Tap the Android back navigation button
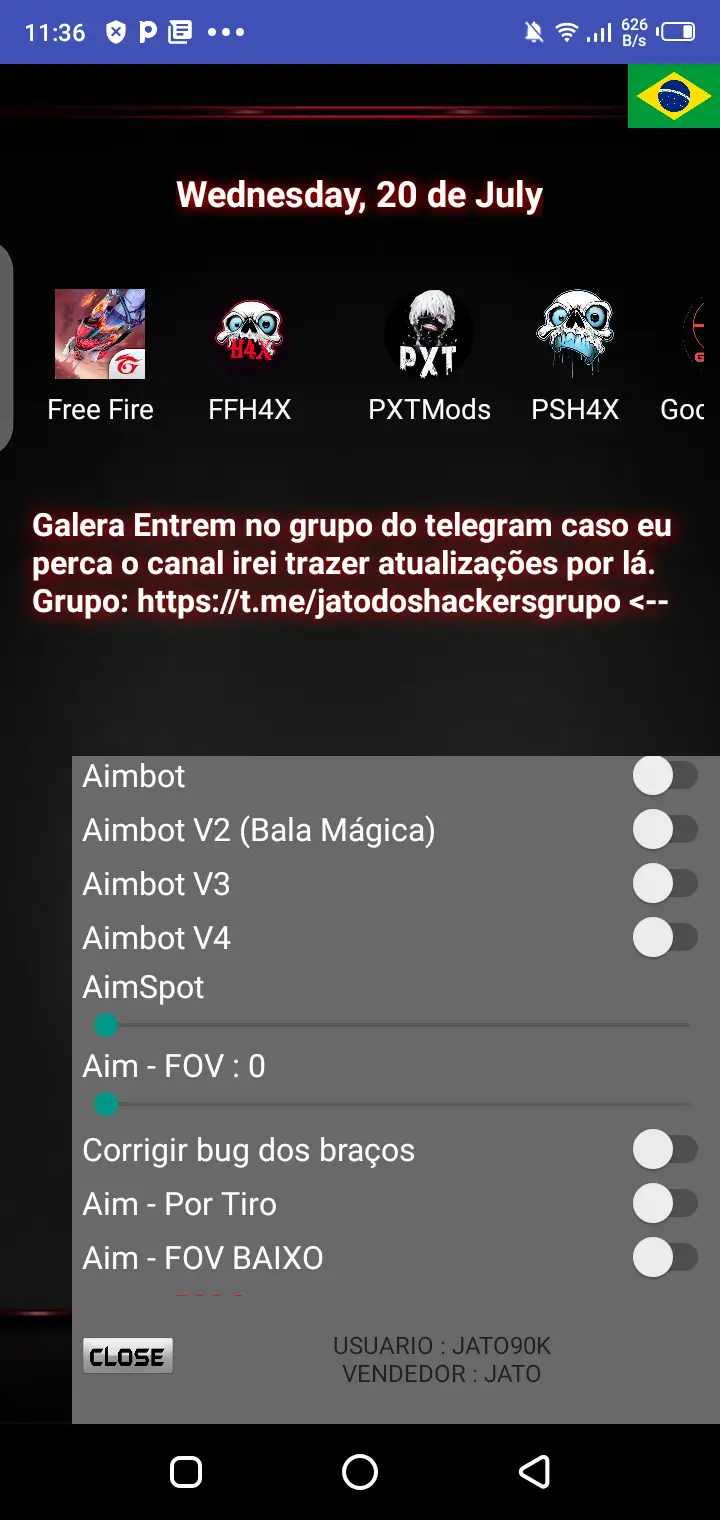The height and width of the screenshot is (1520, 720). (535, 1471)
